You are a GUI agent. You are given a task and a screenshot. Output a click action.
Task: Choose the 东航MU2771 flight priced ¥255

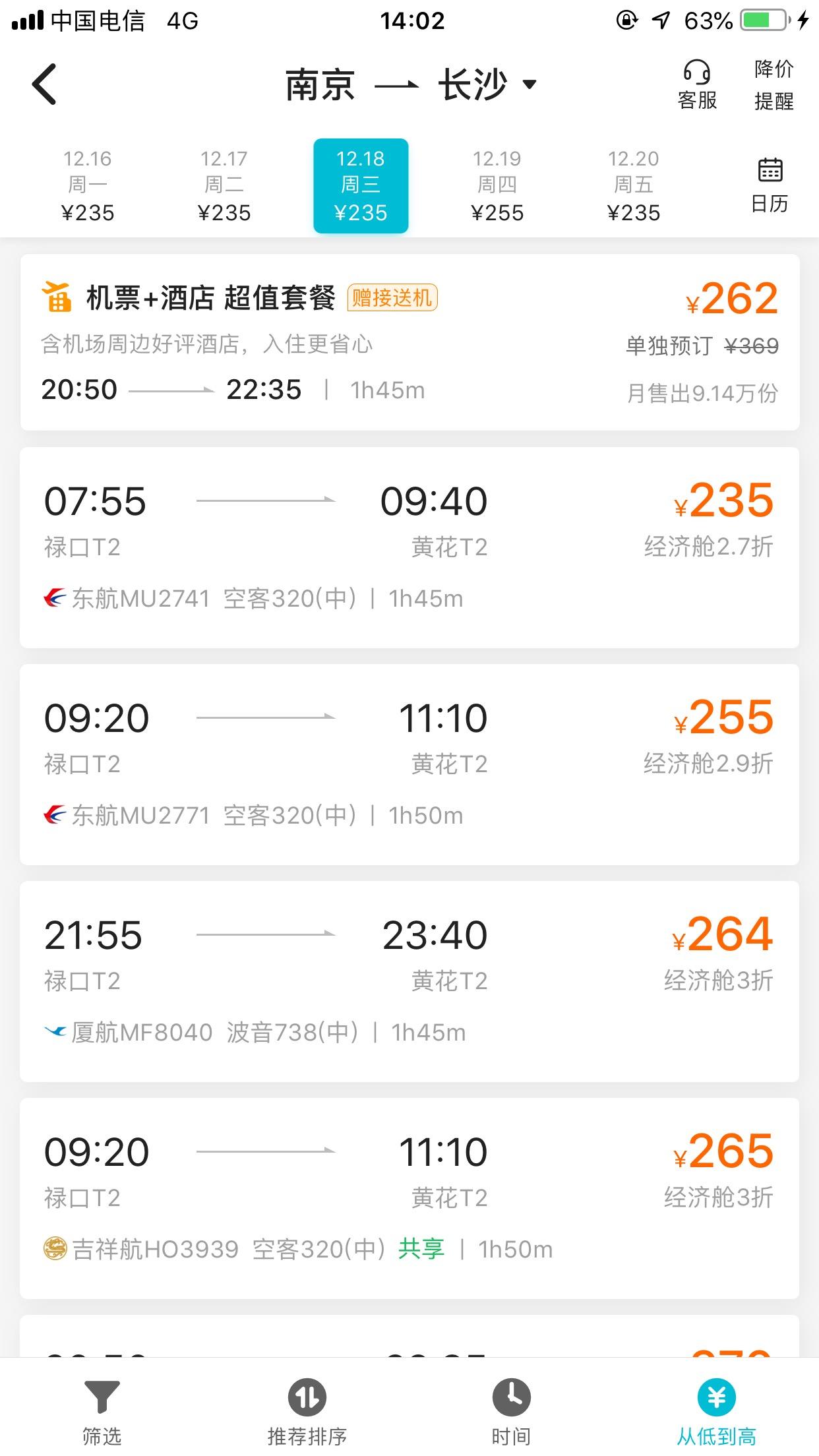tap(409, 764)
